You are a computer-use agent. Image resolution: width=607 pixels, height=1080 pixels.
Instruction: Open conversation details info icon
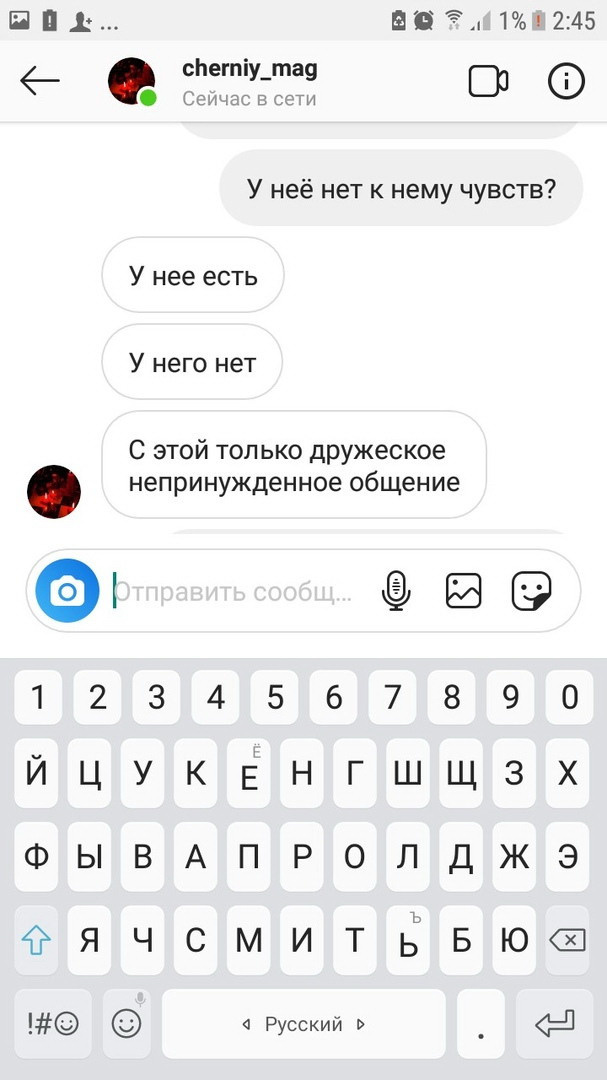pos(566,82)
